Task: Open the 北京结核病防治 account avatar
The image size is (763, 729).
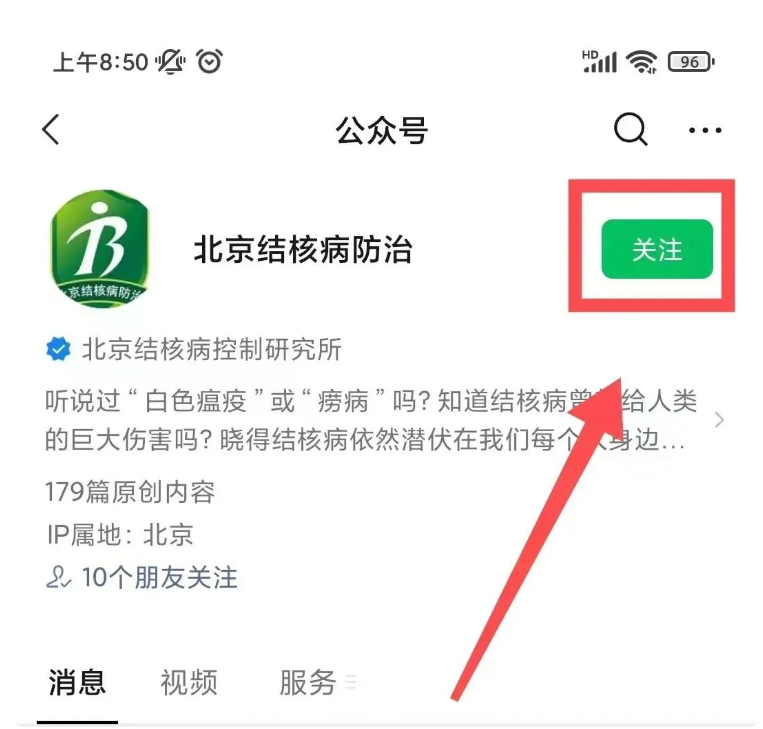Action: pyautogui.click(x=98, y=249)
